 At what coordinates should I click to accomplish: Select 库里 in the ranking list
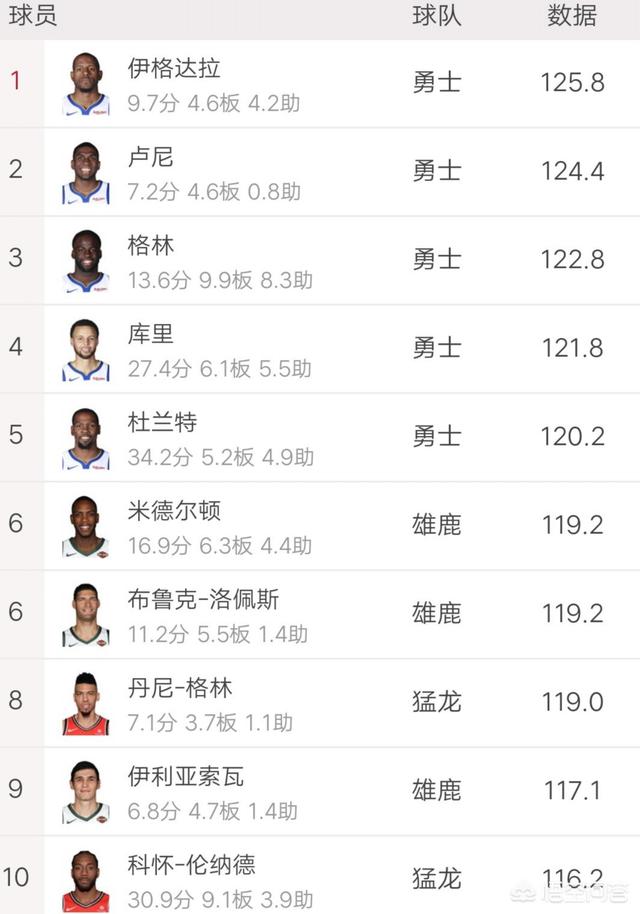pyautogui.click(x=151, y=334)
